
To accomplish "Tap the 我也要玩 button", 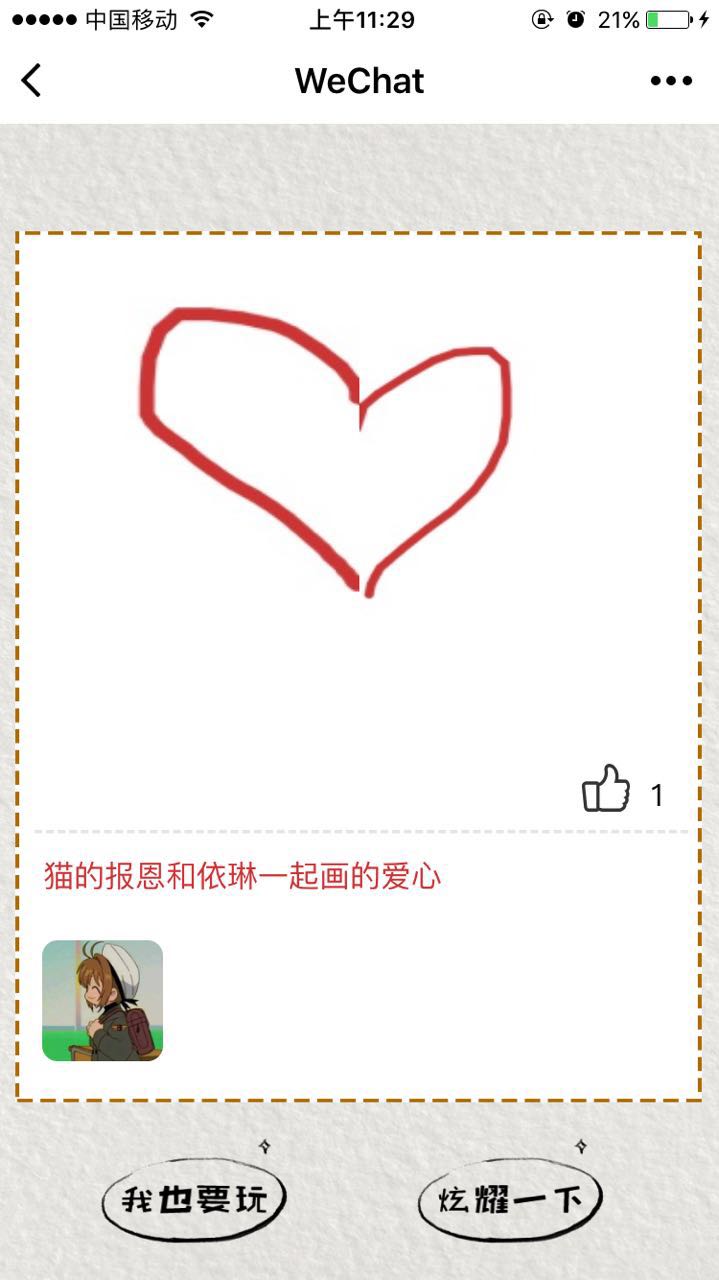I will (x=195, y=1198).
